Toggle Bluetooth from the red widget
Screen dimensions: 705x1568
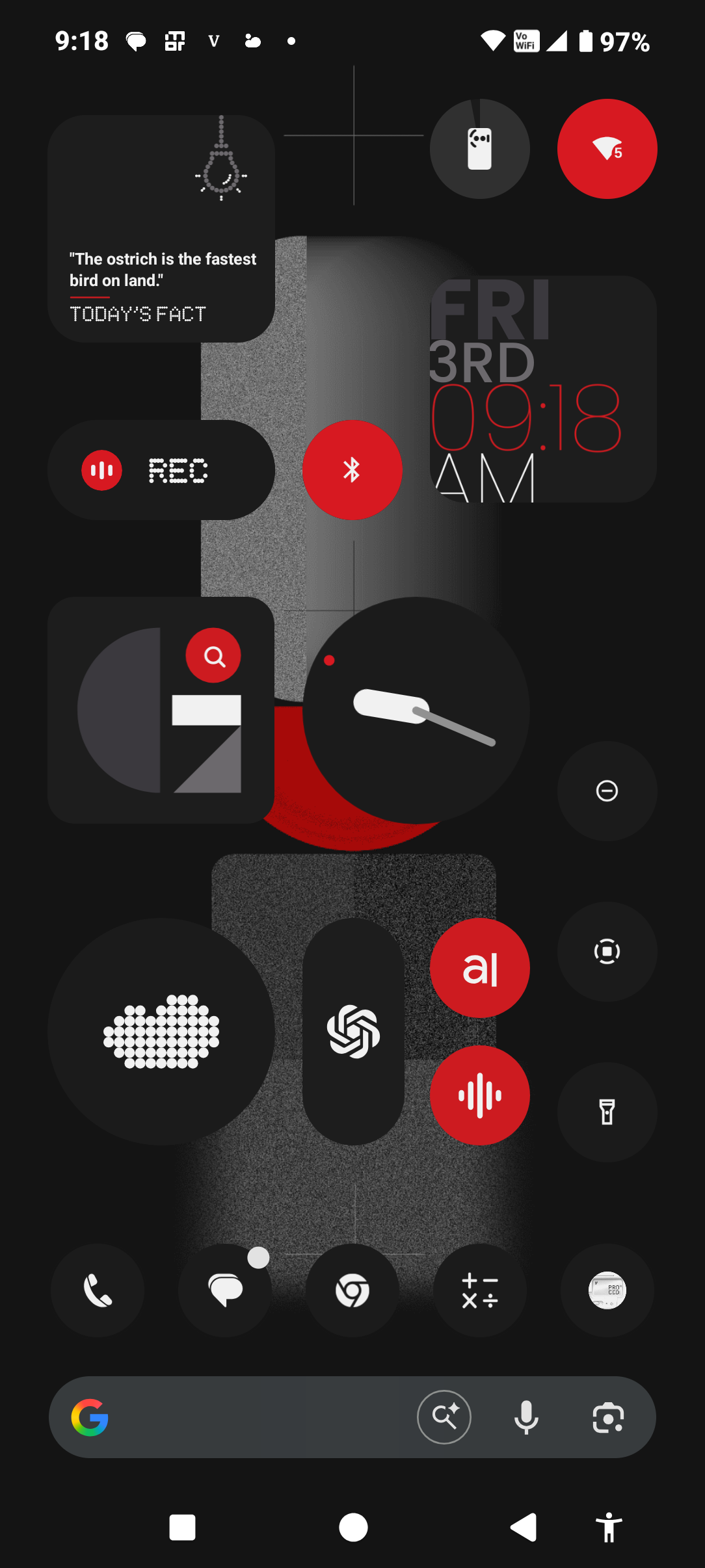[x=352, y=469]
